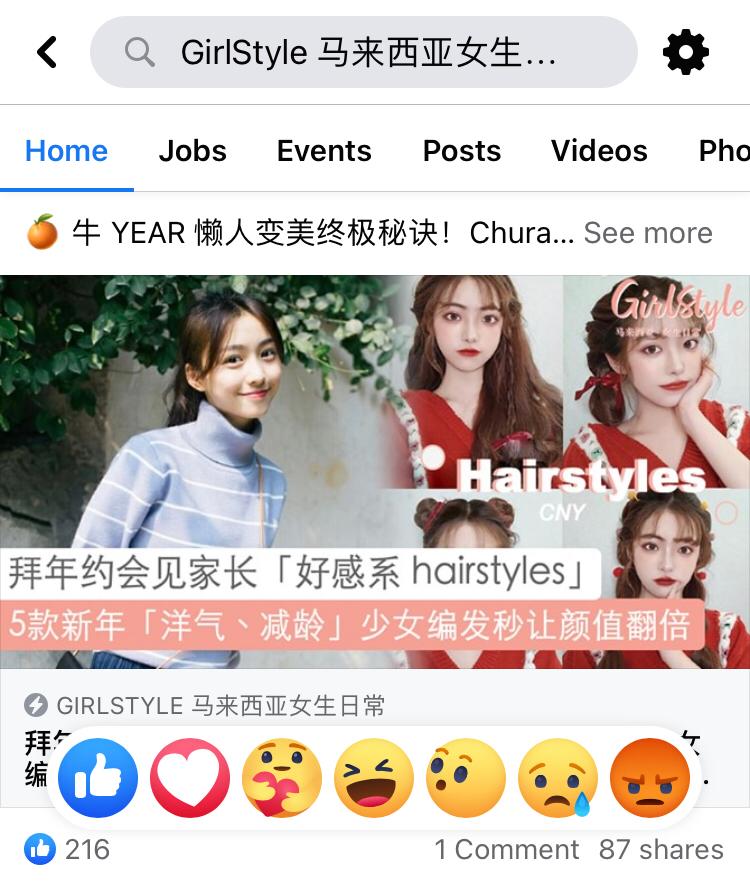The height and width of the screenshot is (885, 750).
Task: Choose the Care hugging-heart reaction
Action: [x=282, y=779]
